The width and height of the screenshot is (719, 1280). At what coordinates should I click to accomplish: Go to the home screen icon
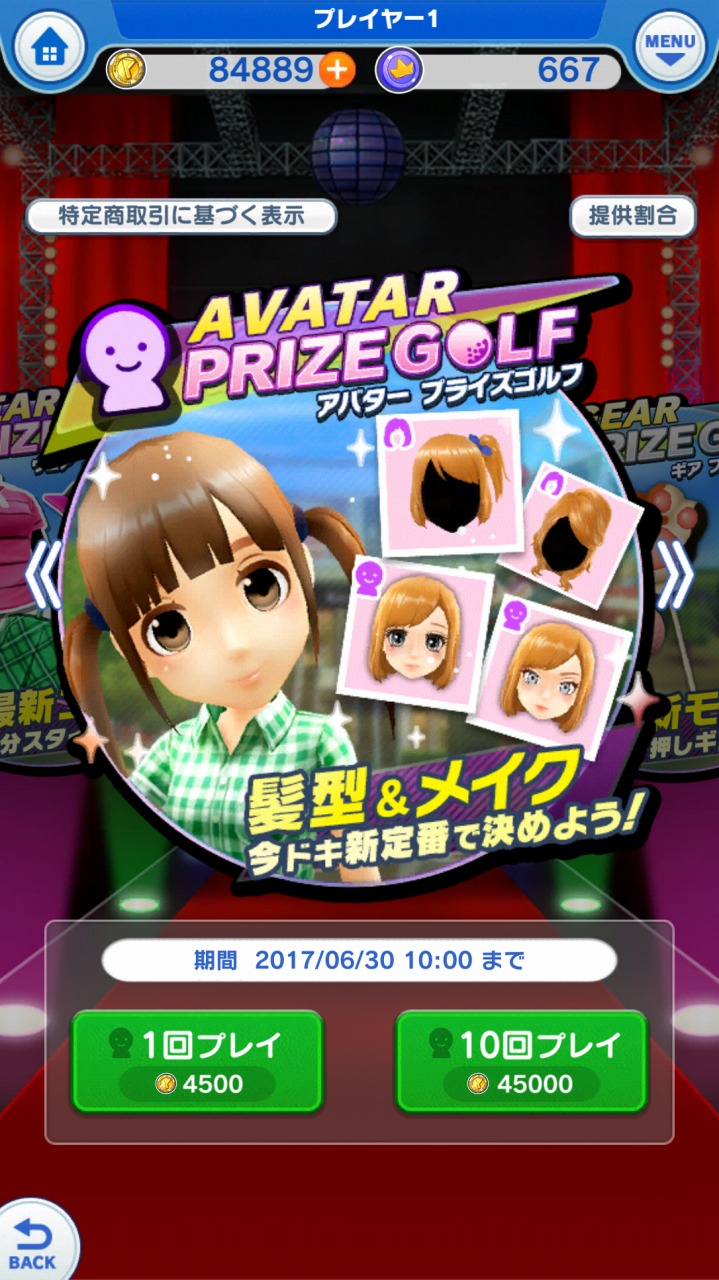pos(47,47)
